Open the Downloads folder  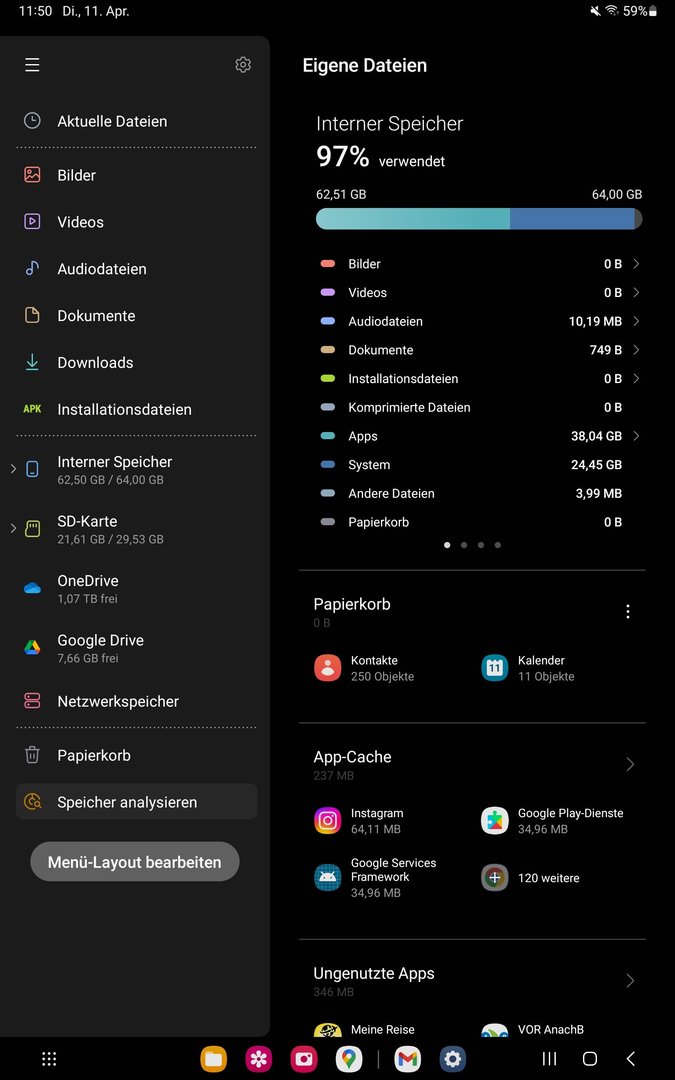click(95, 362)
